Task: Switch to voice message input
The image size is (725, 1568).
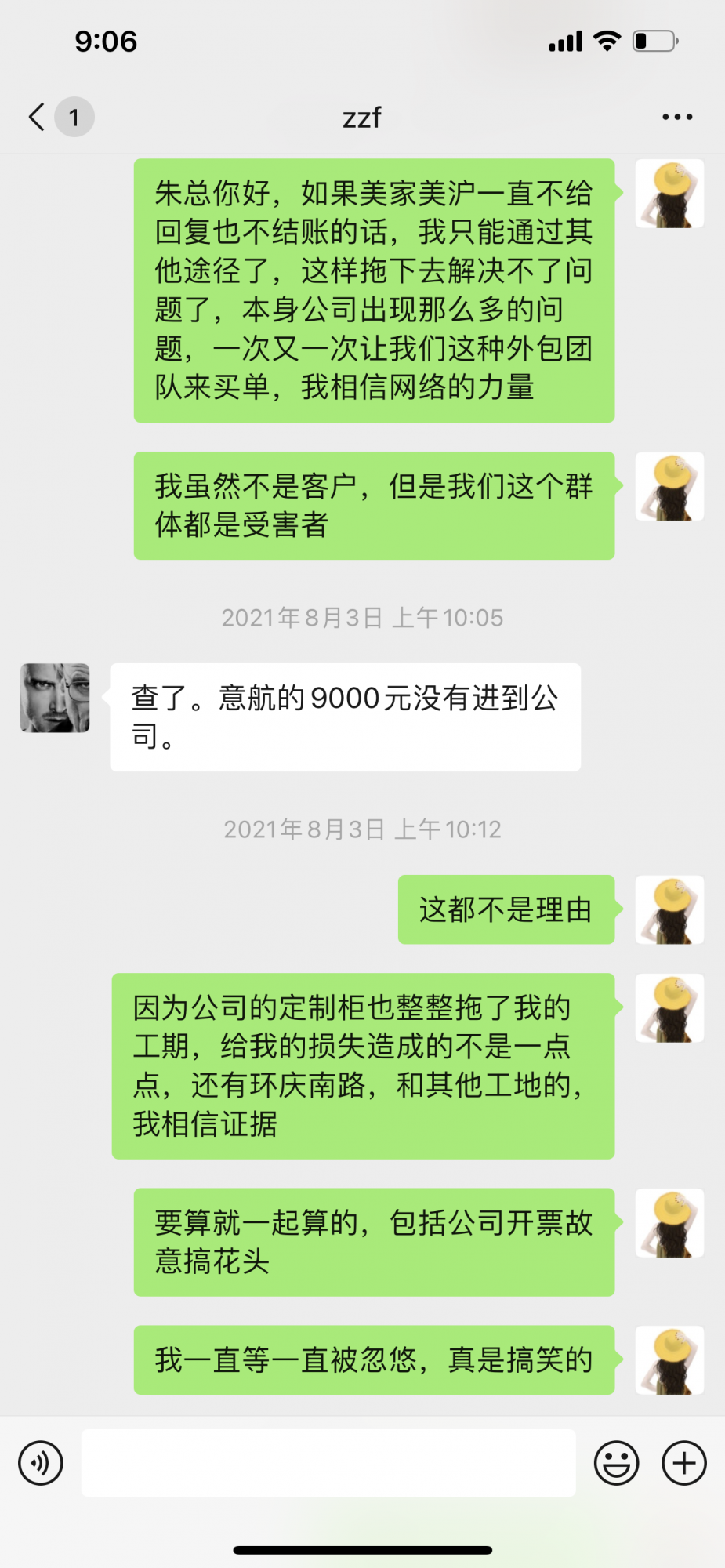Action: click(x=41, y=1463)
